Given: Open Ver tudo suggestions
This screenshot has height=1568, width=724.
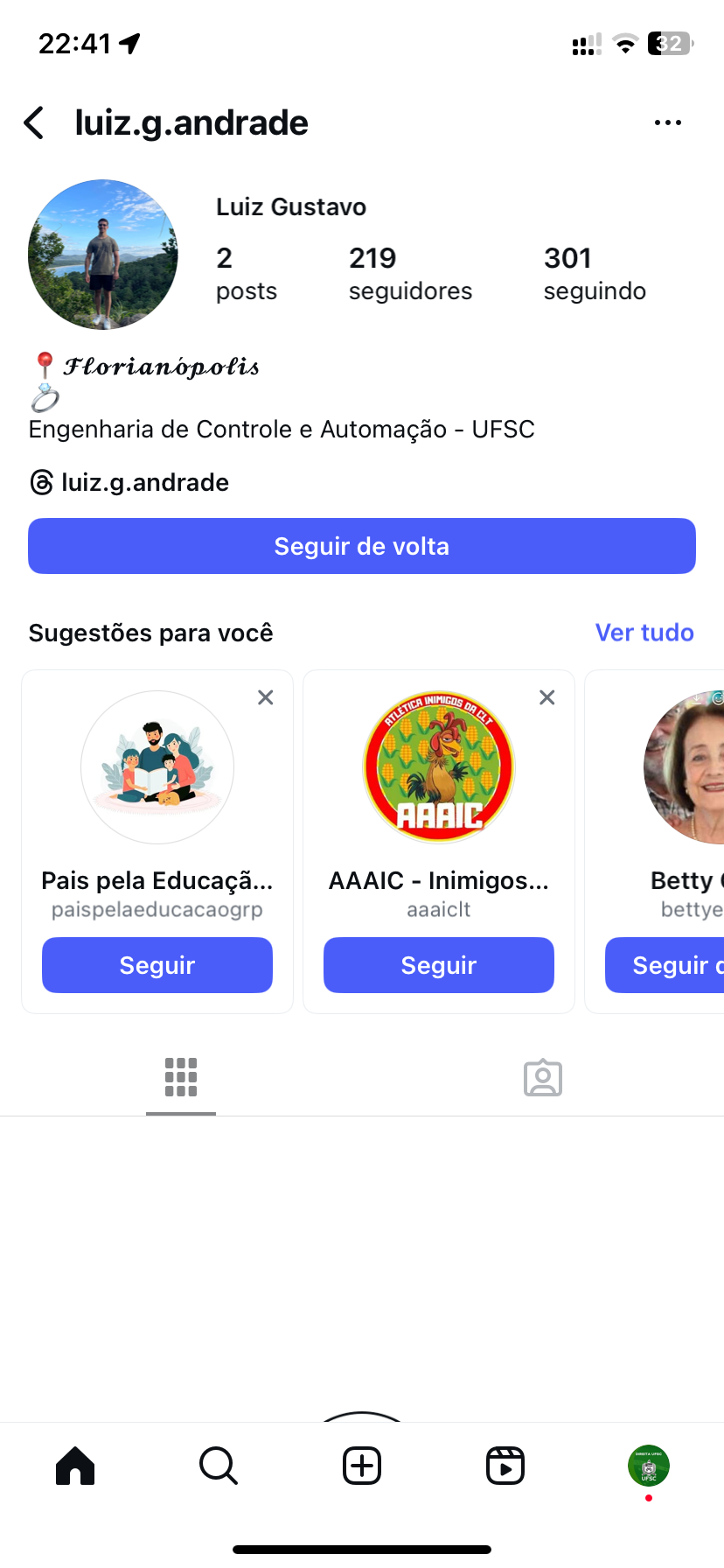Looking at the screenshot, I should (x=644, y=633).
